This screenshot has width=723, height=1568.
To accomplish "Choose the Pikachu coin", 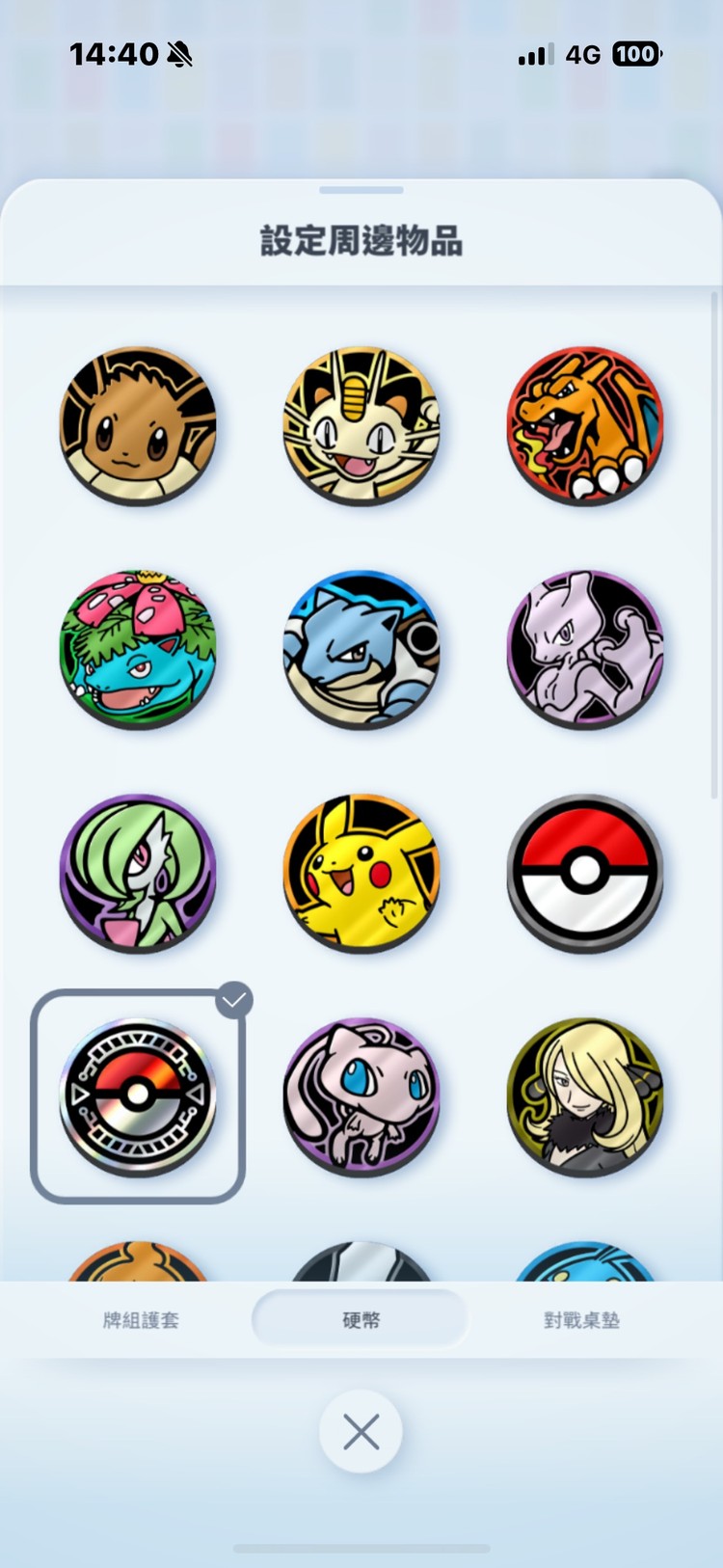I will click(x=361, y=872).
